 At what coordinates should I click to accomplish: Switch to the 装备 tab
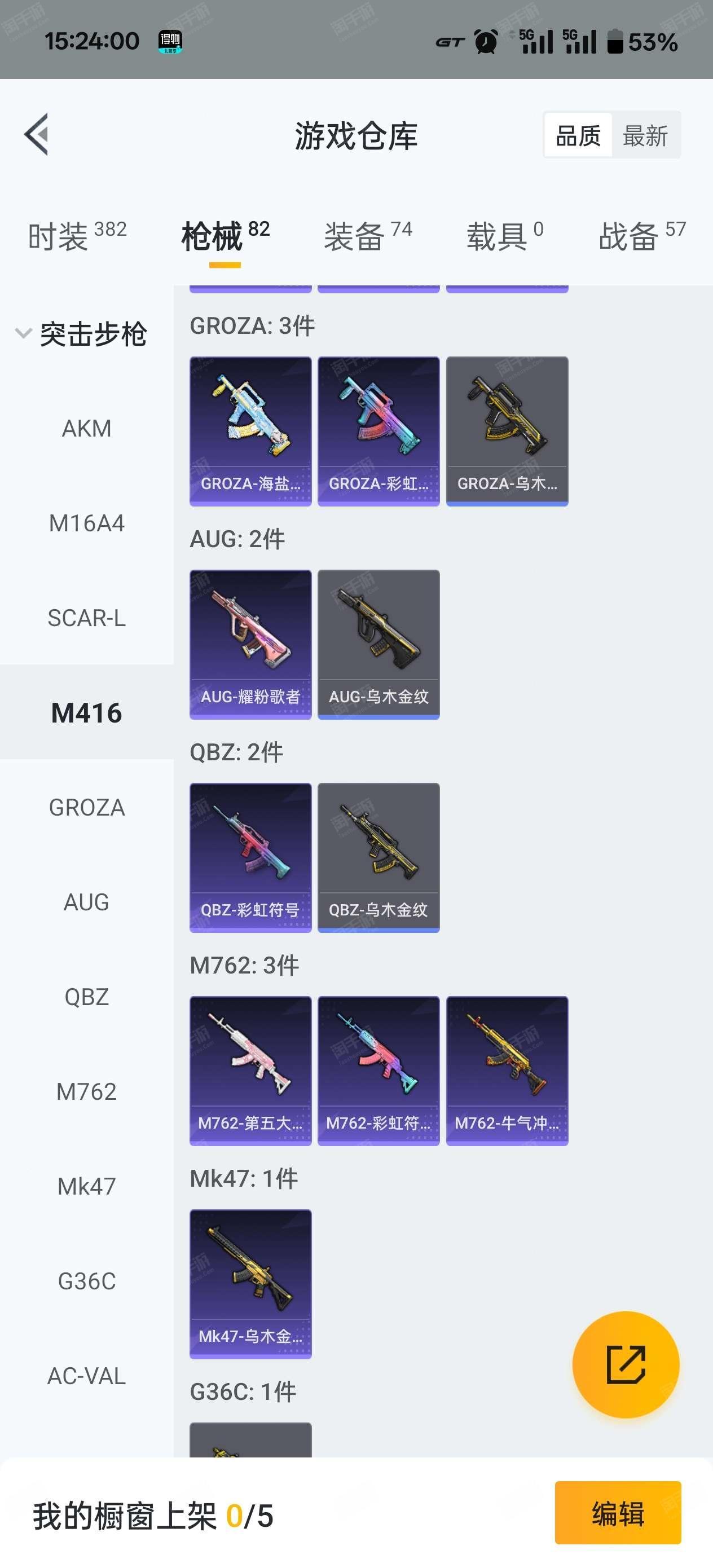[x=368, y=236]
